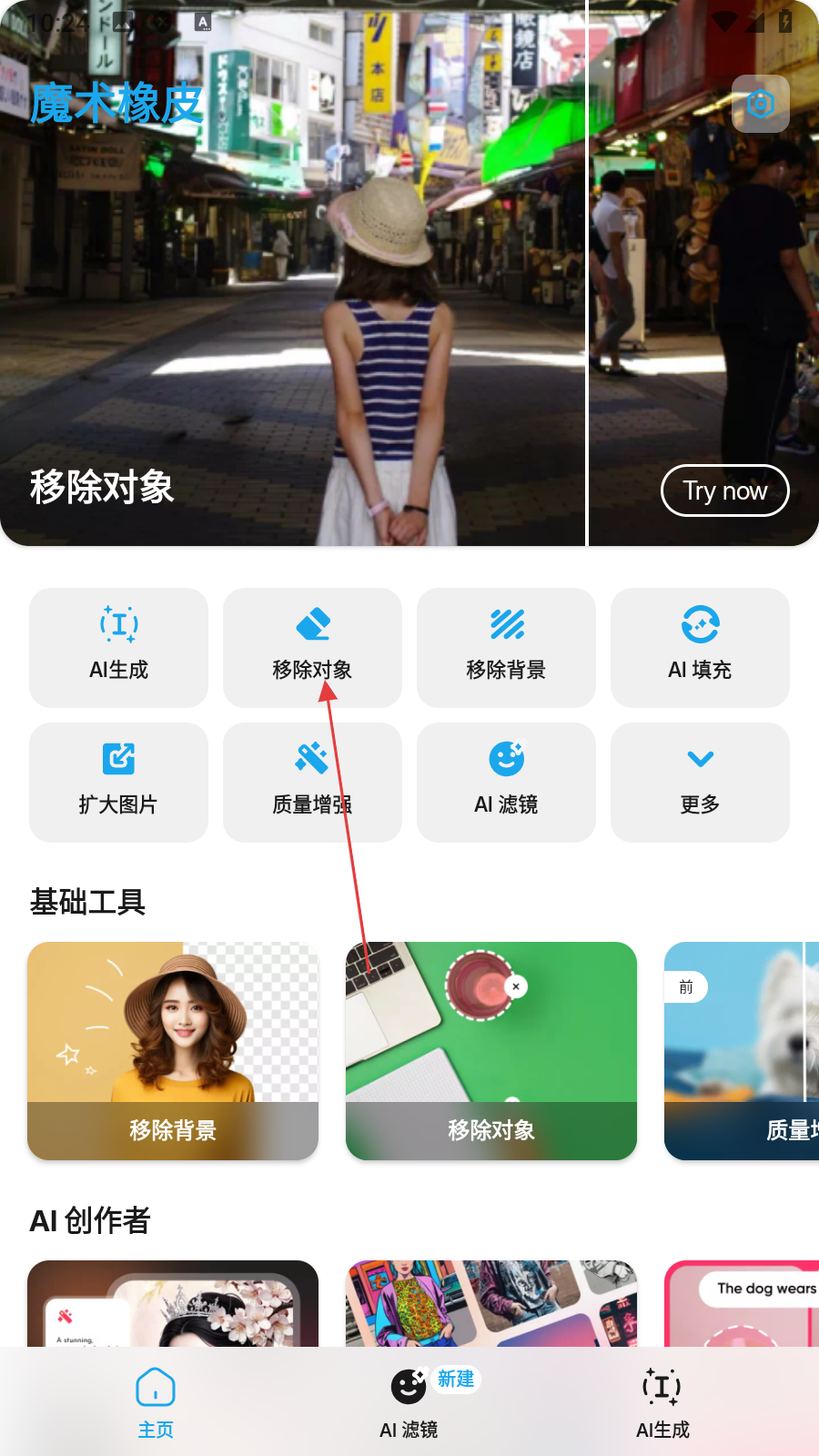Switch to the 主页 tab
The width and height of the screenshot is (819, 1456).
[x=156, y=1403]
